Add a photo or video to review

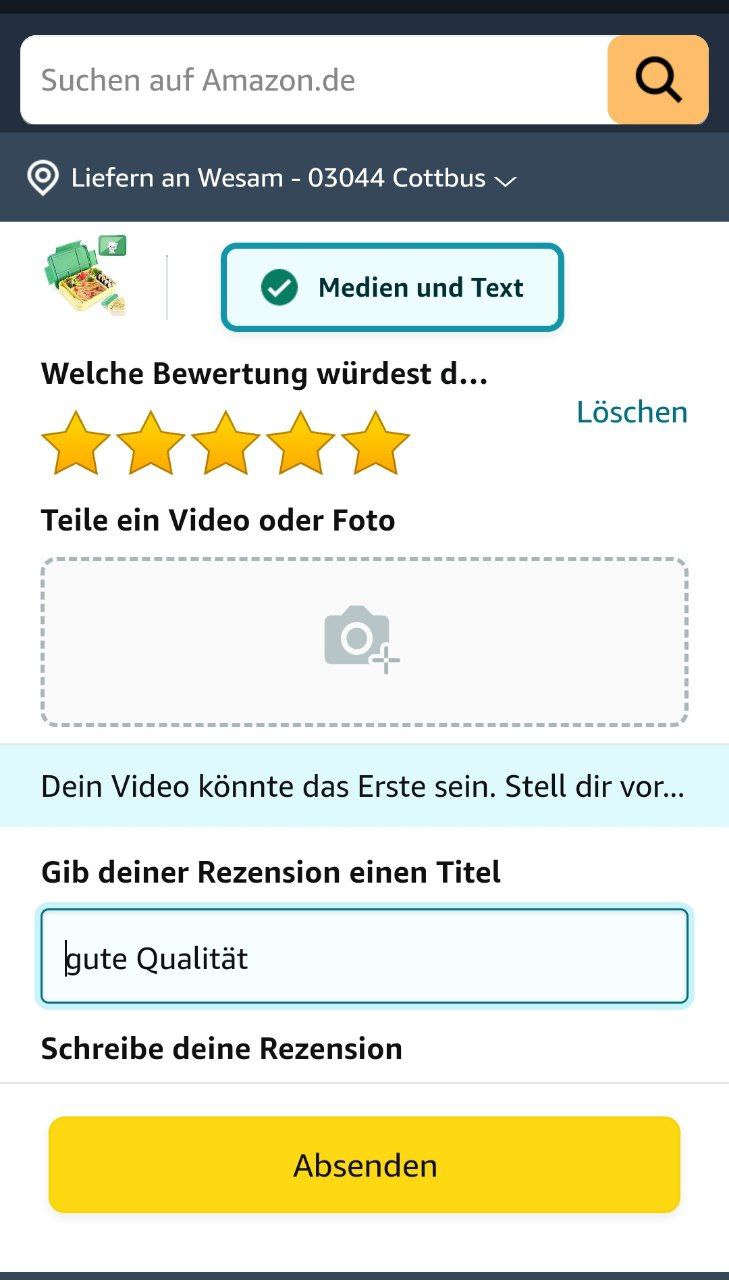pos(364,641)
